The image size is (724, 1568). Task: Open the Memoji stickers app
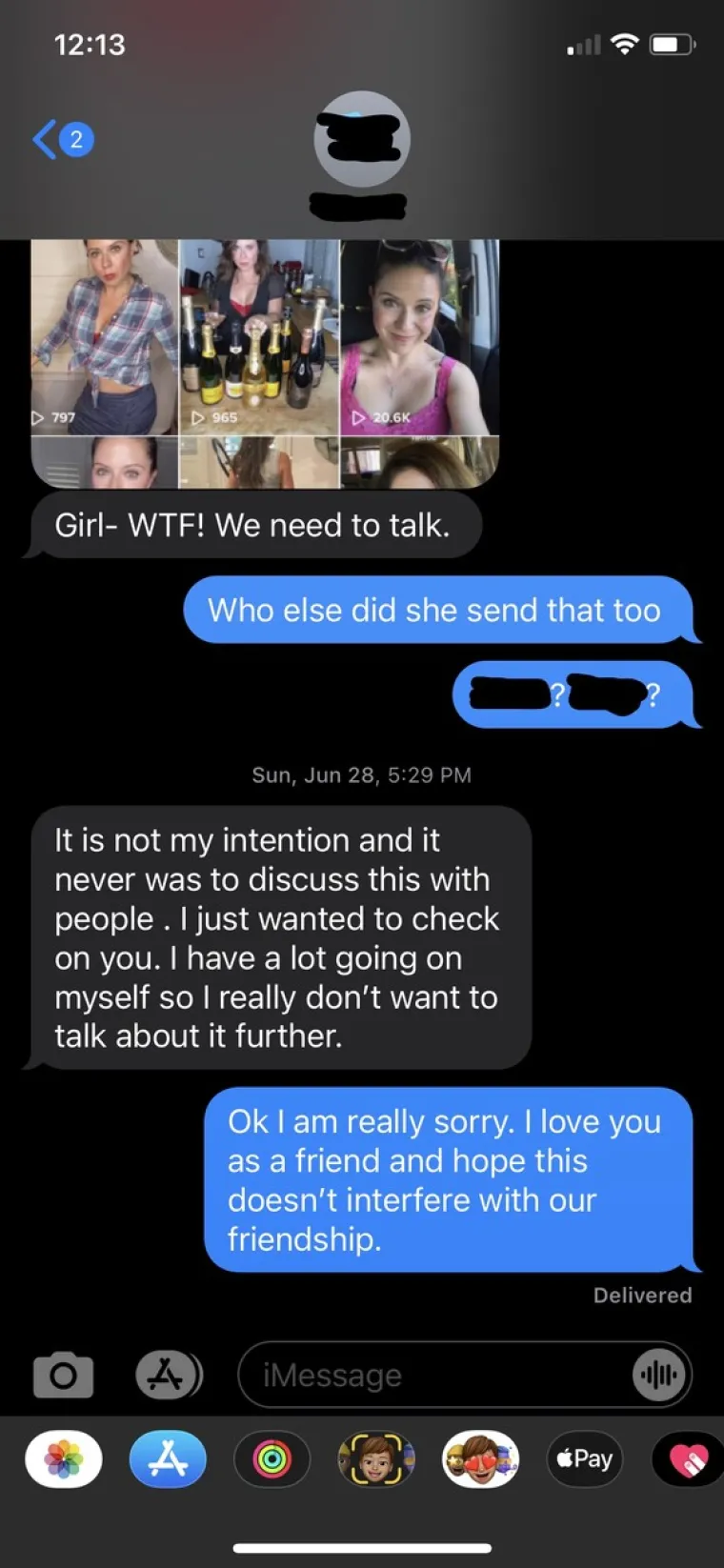click(x=481, y=1459)
